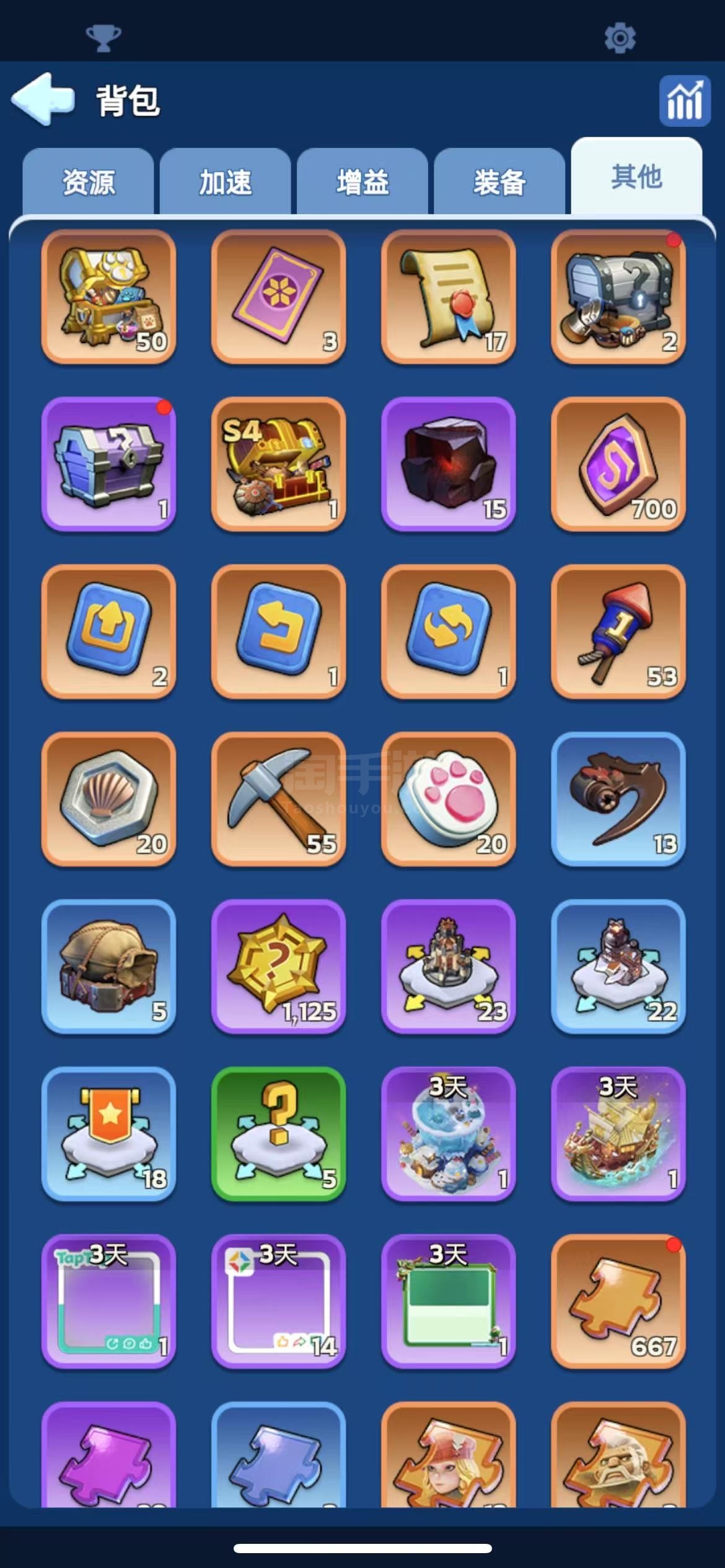Choose the pickaxe item with 55
The height and width of the screenshot is (1568, 725).
[278, 799]
